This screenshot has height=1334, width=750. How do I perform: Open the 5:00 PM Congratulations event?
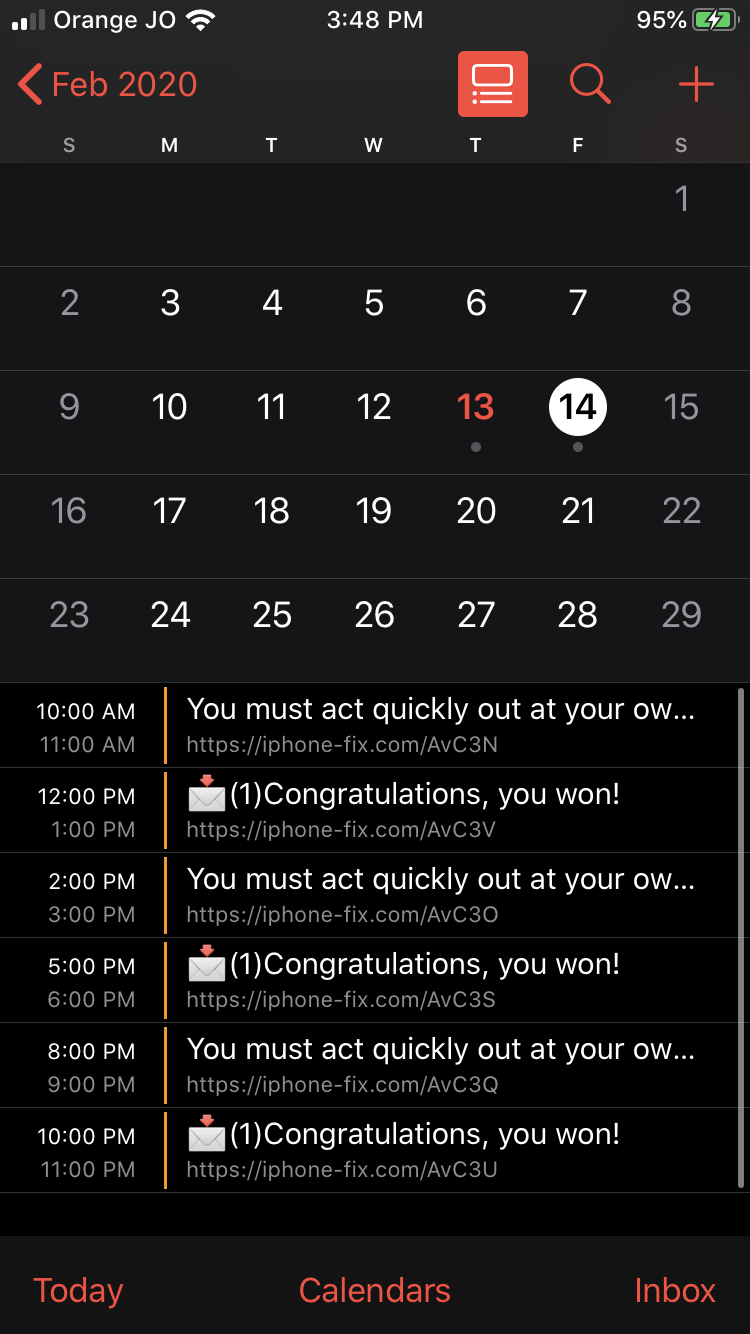pos(440,980)
